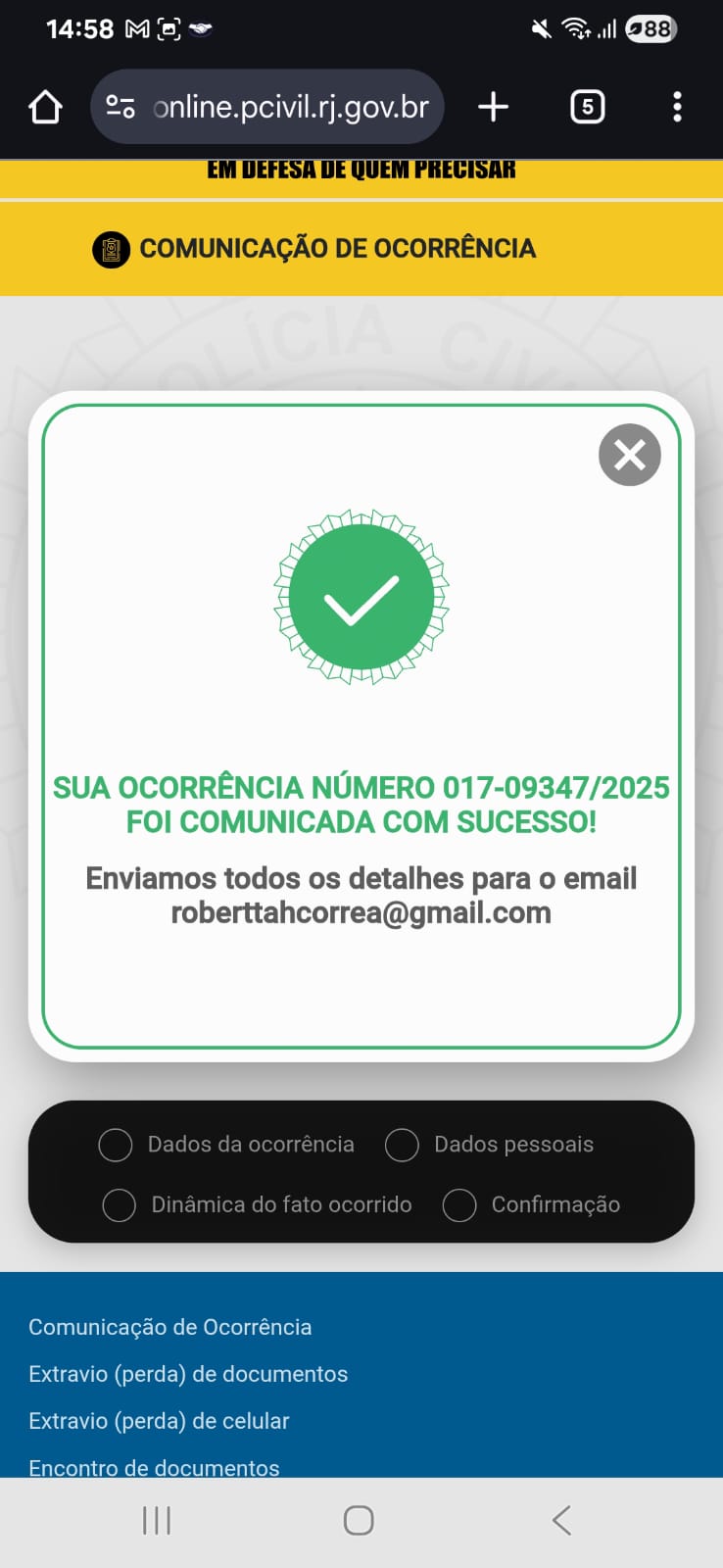Image resolution: width=723 pixels, height=1568 pixels.
Task: Go back using the system back button
Action: click(561, 1520)
